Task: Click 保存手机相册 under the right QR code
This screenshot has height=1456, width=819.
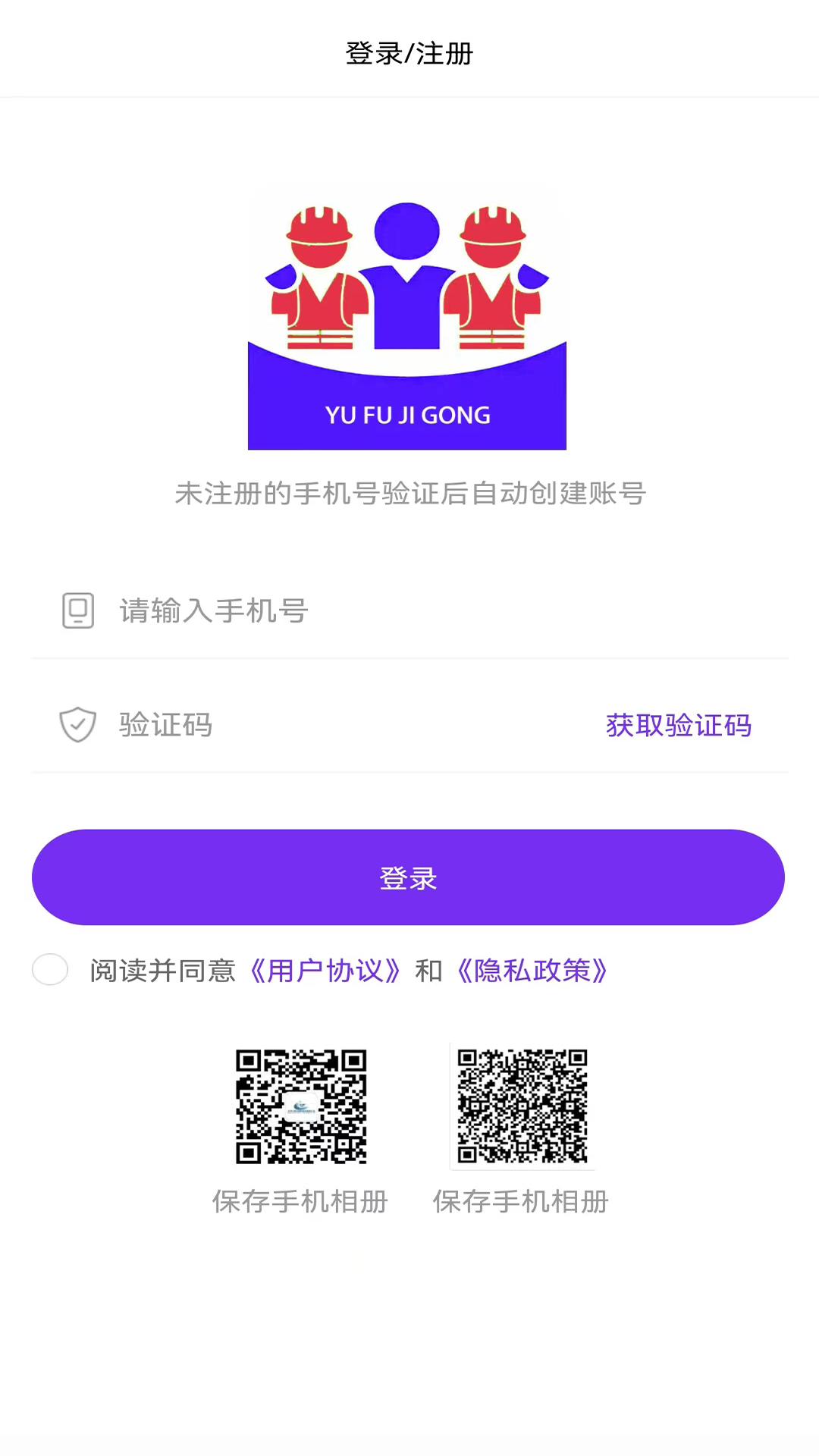Action: [x=521, y=1200]
